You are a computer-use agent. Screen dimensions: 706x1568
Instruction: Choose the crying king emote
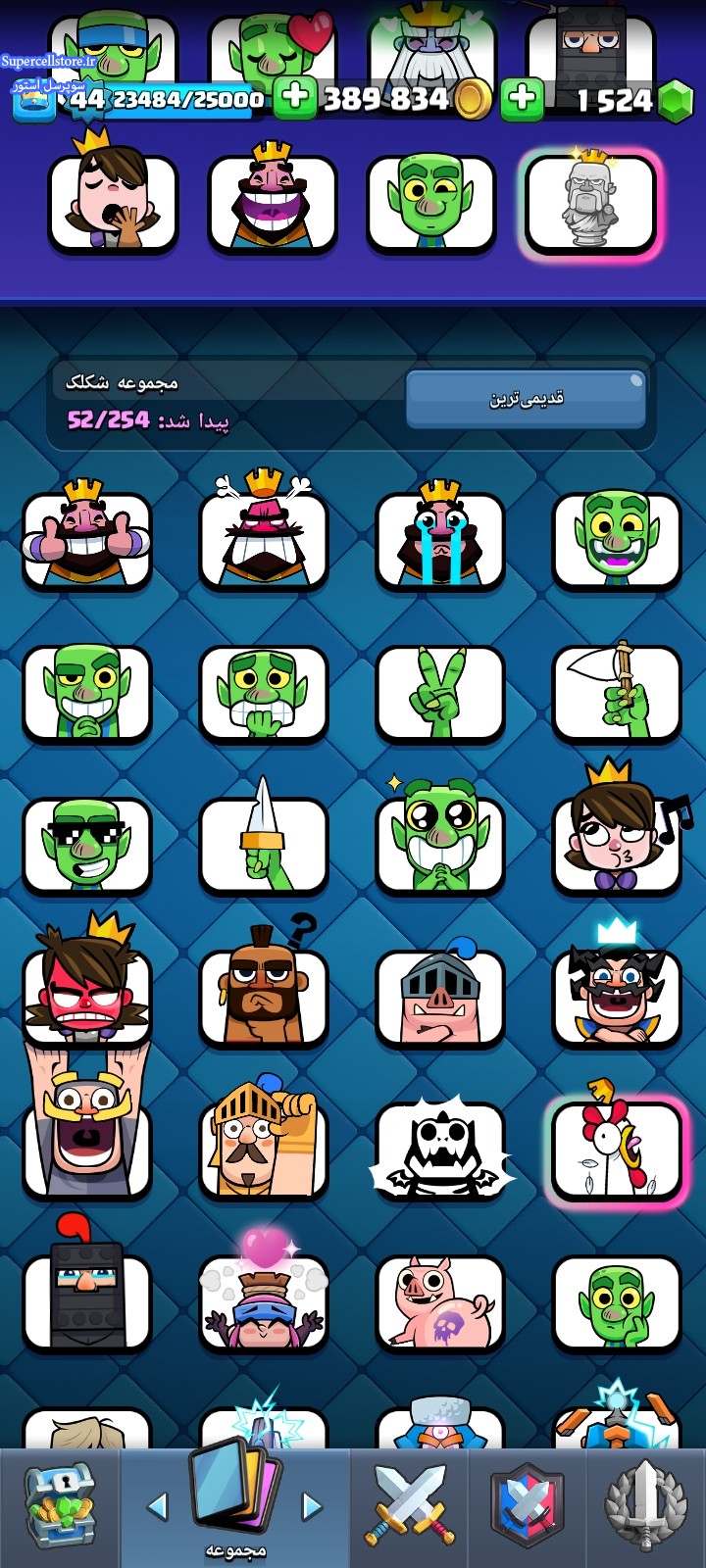(x=440, y=539)
